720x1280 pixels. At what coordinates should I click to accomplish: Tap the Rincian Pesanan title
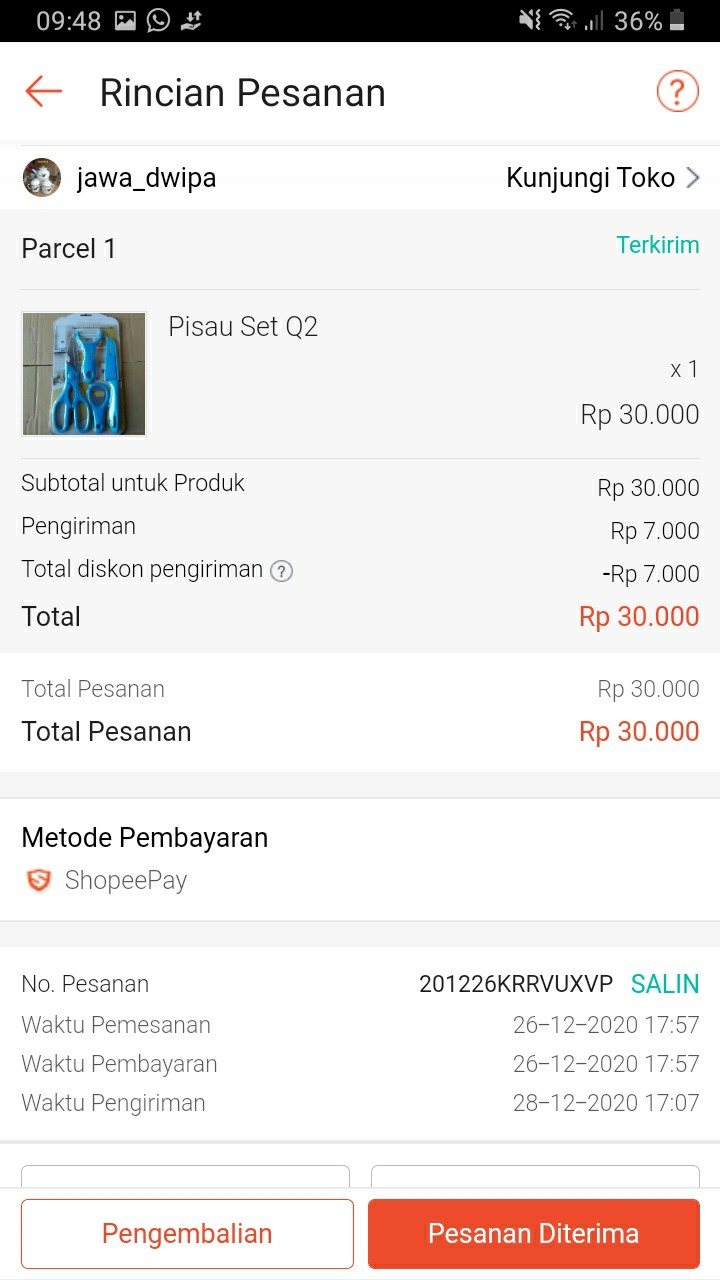point(241,91)
